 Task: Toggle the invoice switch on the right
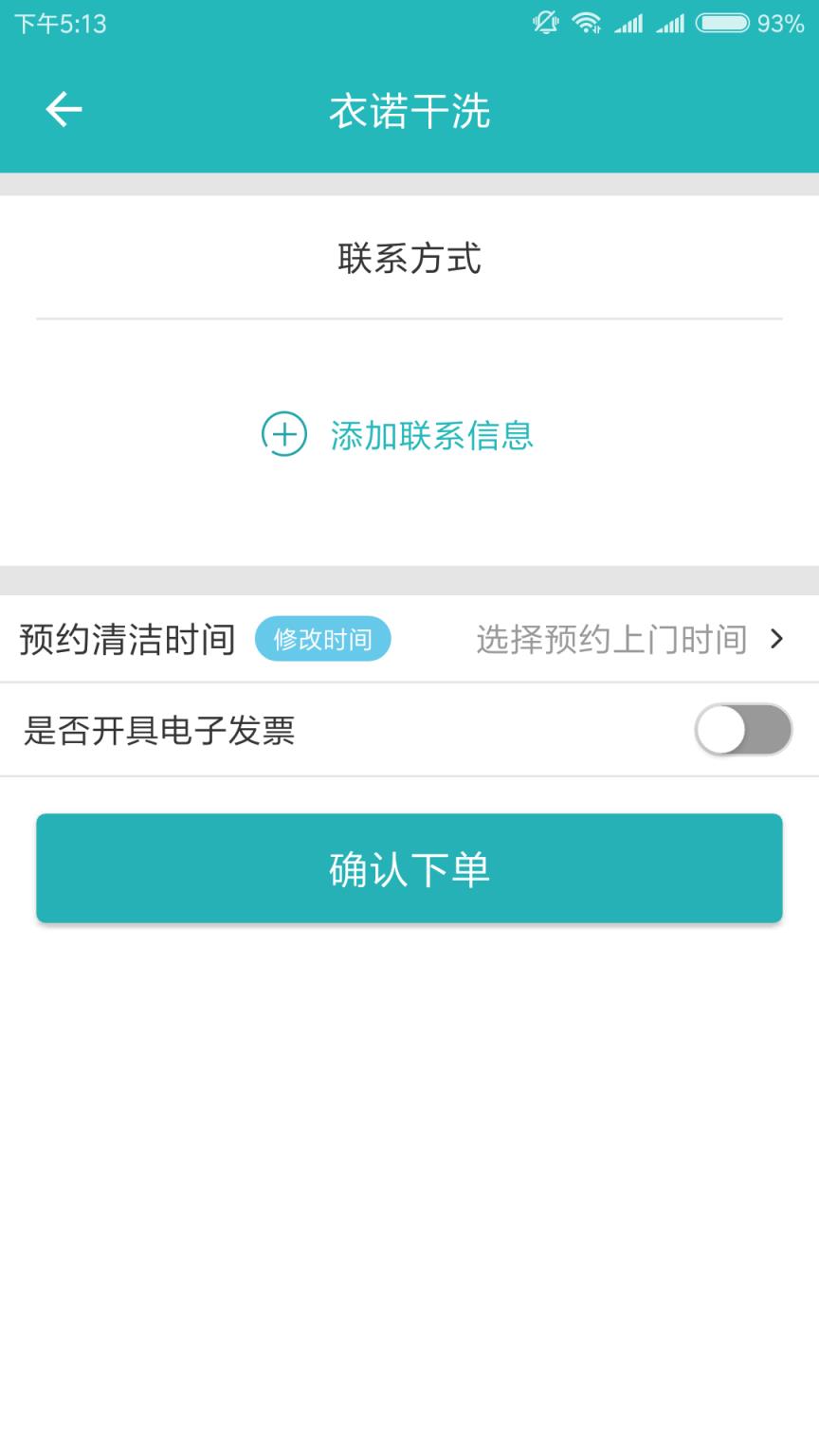click(743, 730)
